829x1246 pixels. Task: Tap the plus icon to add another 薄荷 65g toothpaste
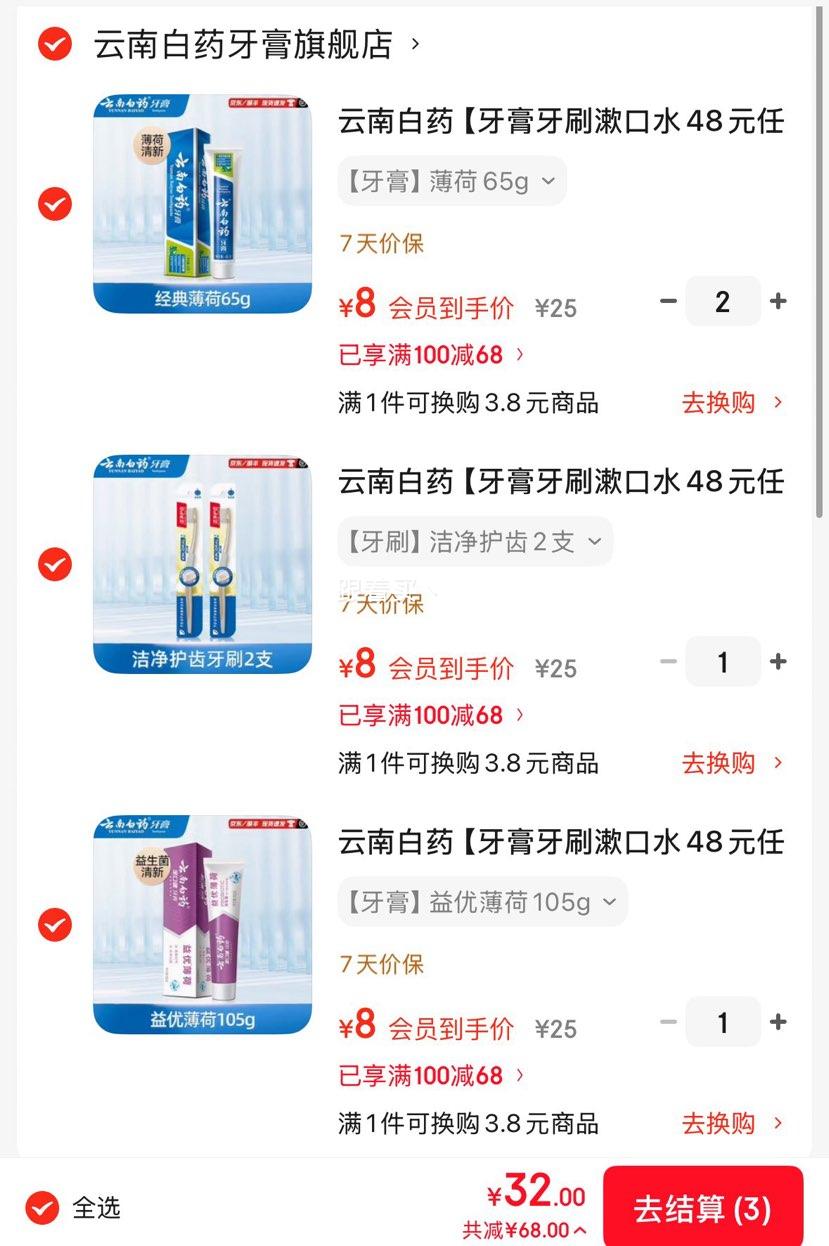tap(778, 301)
